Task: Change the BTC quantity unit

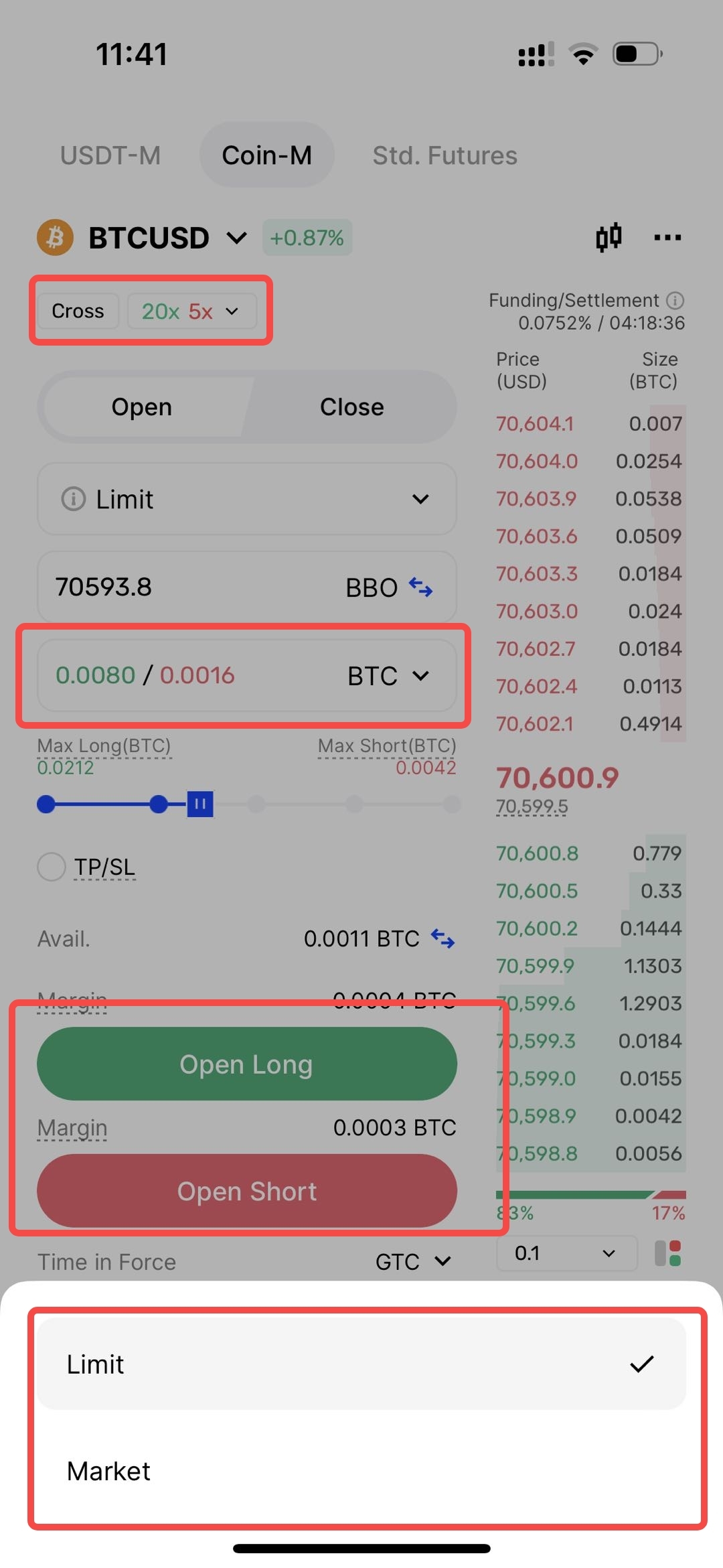Action: [x=388, y=675]
